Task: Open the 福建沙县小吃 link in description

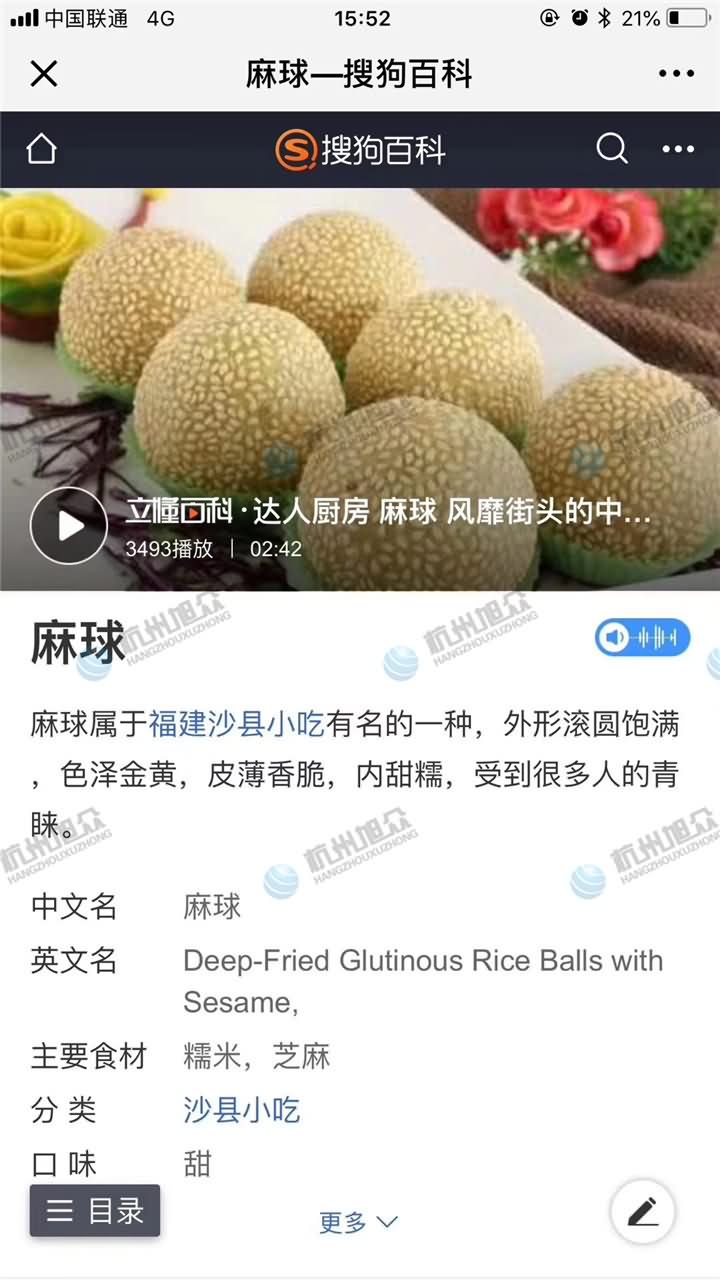Action: pos(236,724)
